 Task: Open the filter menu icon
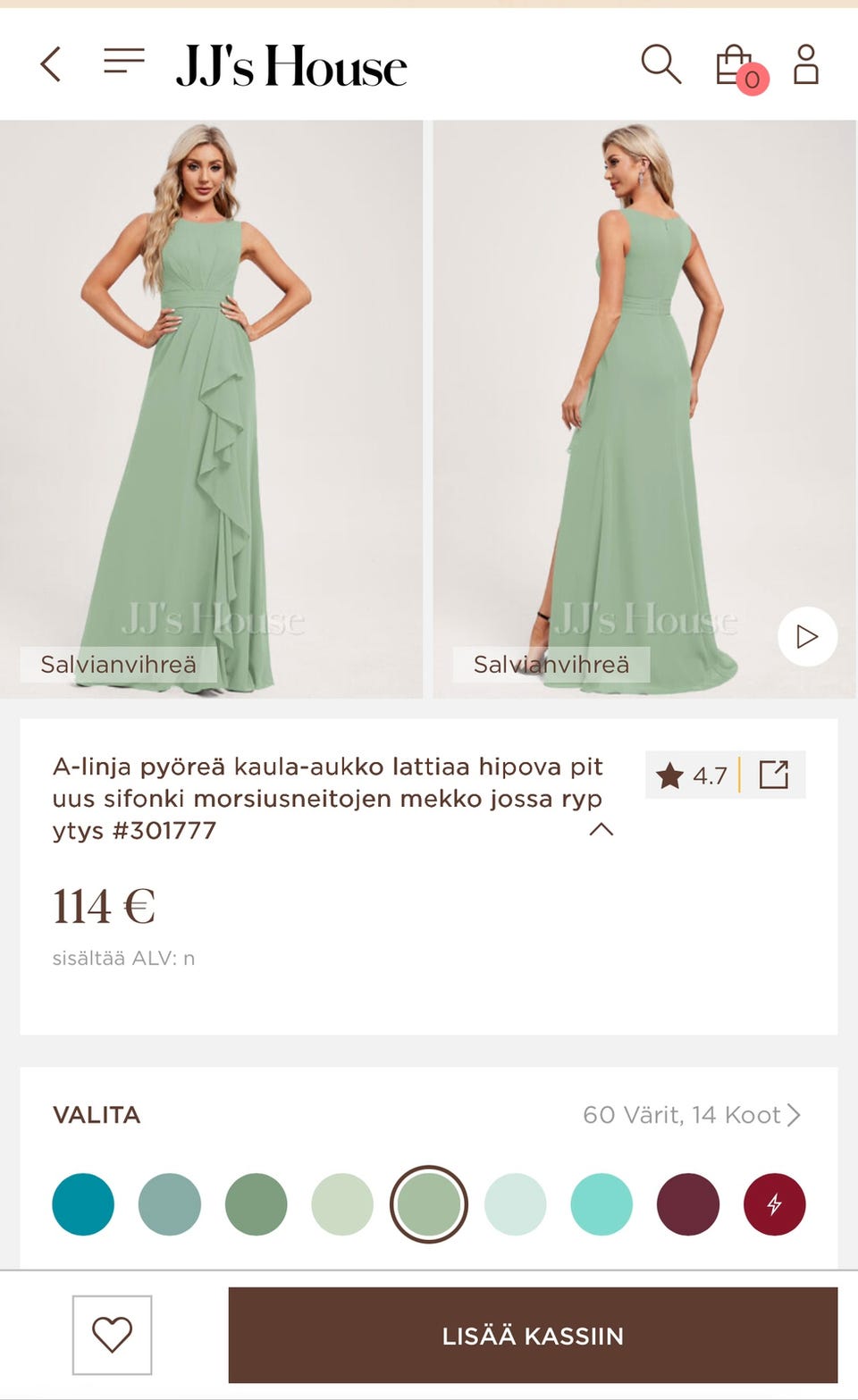click(123, 61)
